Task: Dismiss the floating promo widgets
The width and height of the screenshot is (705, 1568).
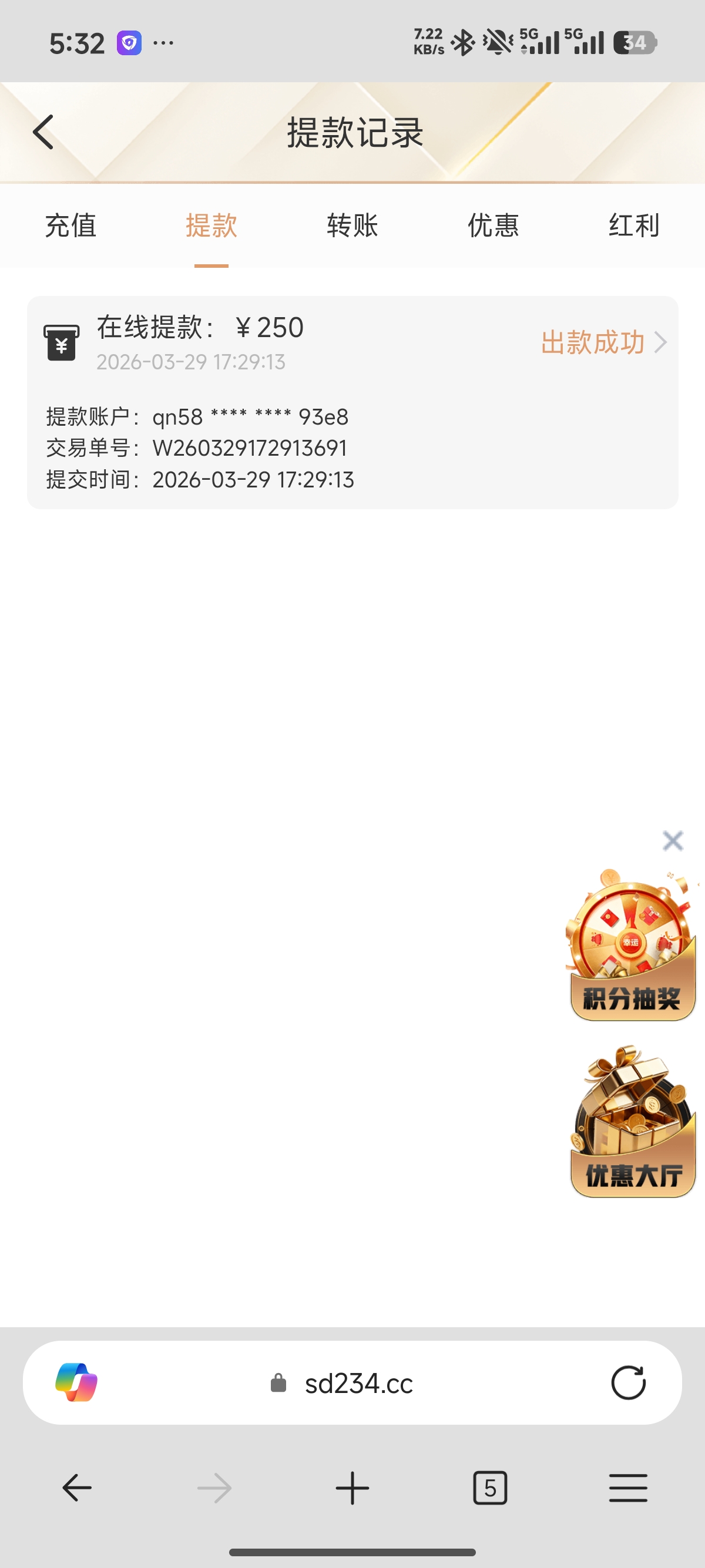Action: point(673,840)
